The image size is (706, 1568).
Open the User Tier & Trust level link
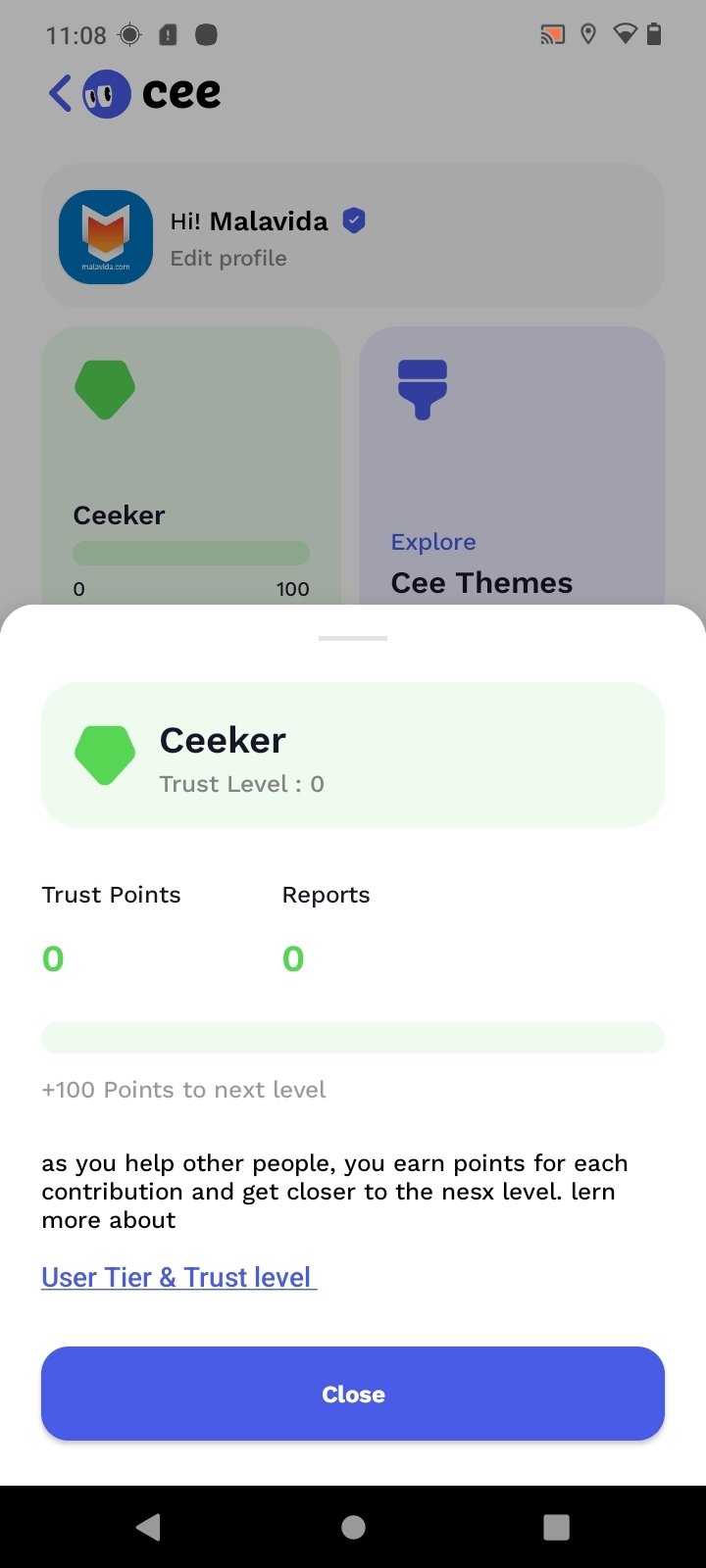click(x=178, y=1277)
